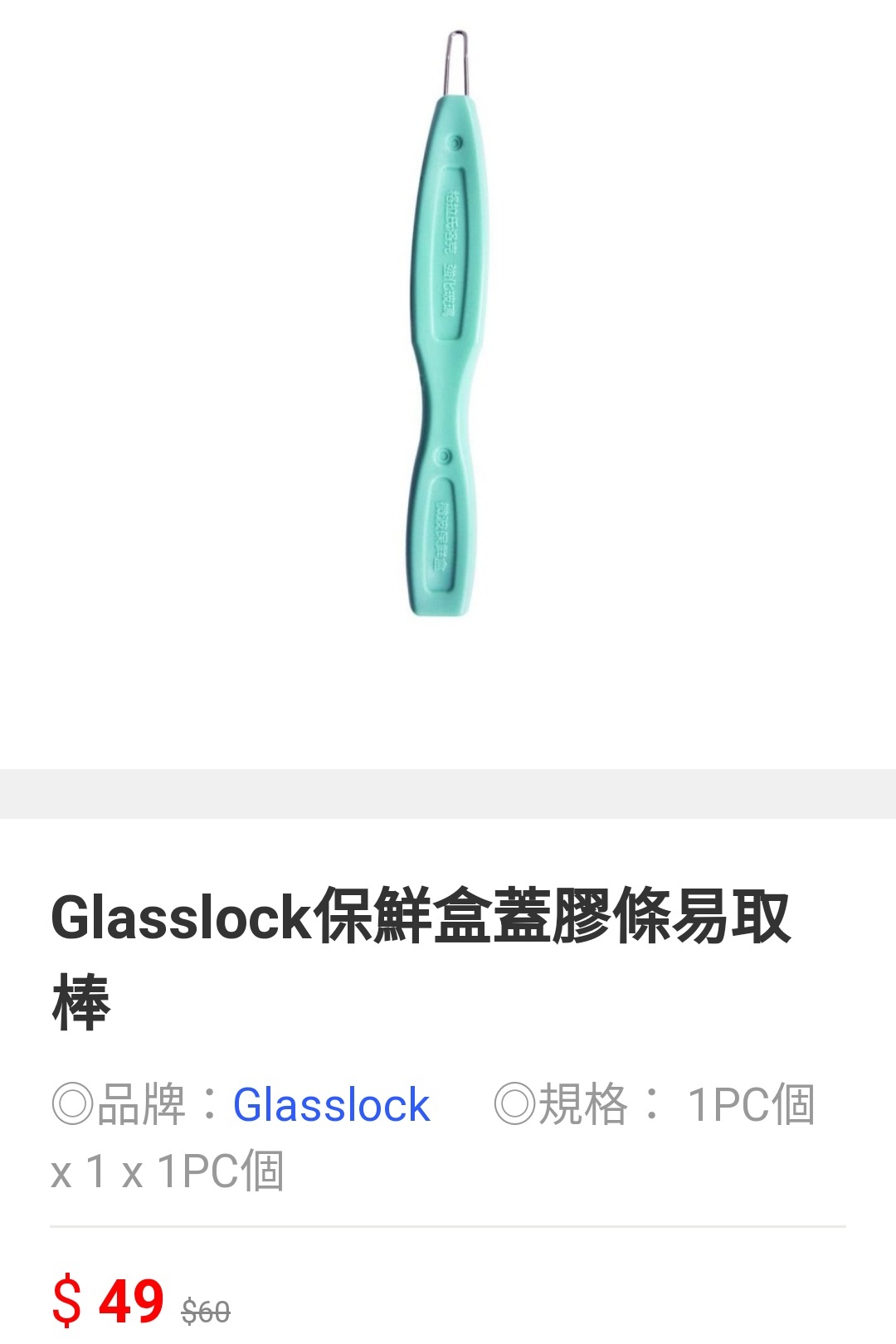Open the Glasslock brand link
This screenshot has width=896, height=1344.
pyautogui.click(x=331, y=1105)
